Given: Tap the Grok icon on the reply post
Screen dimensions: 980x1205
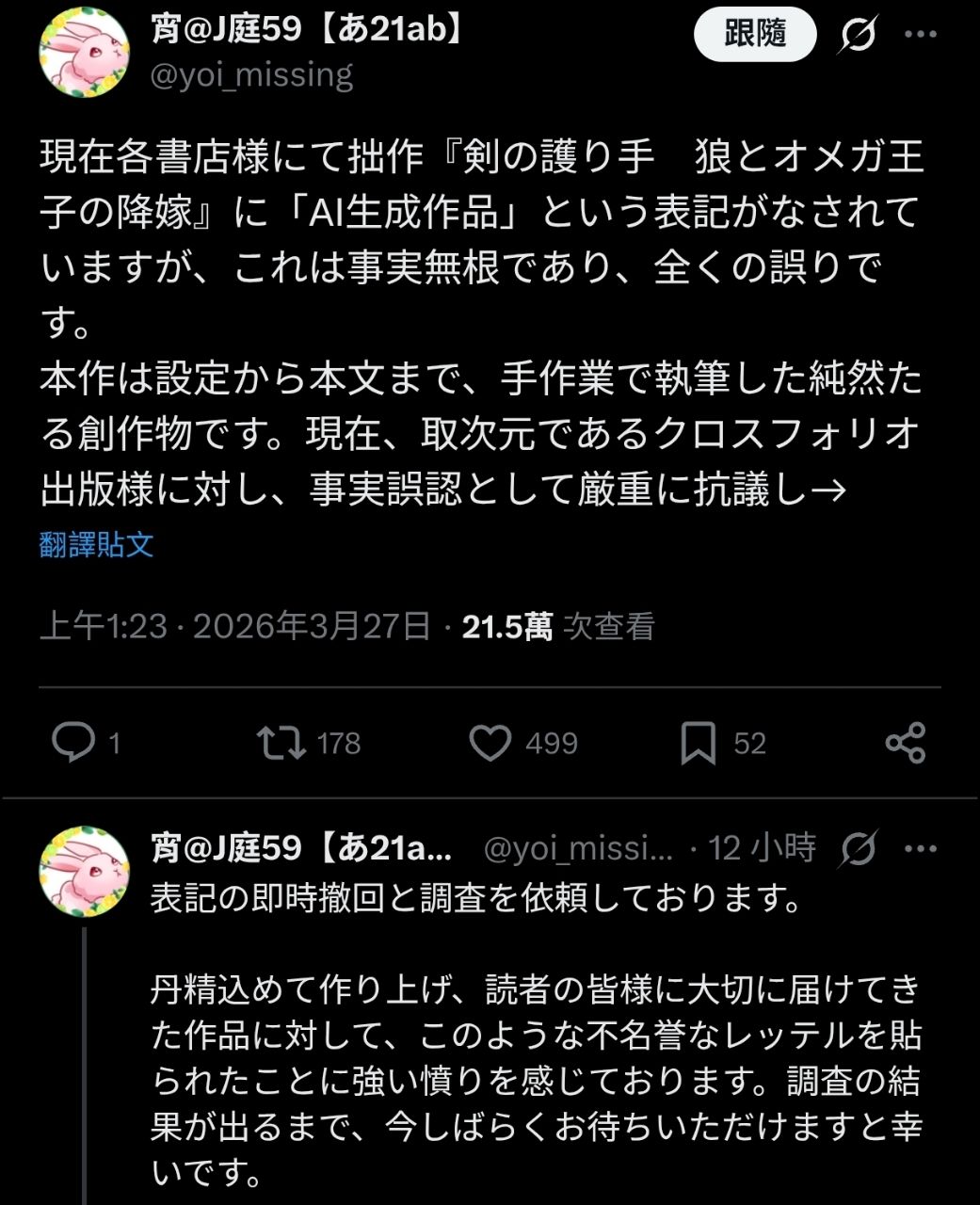Looking at the screenshot, I should [858, 848].
